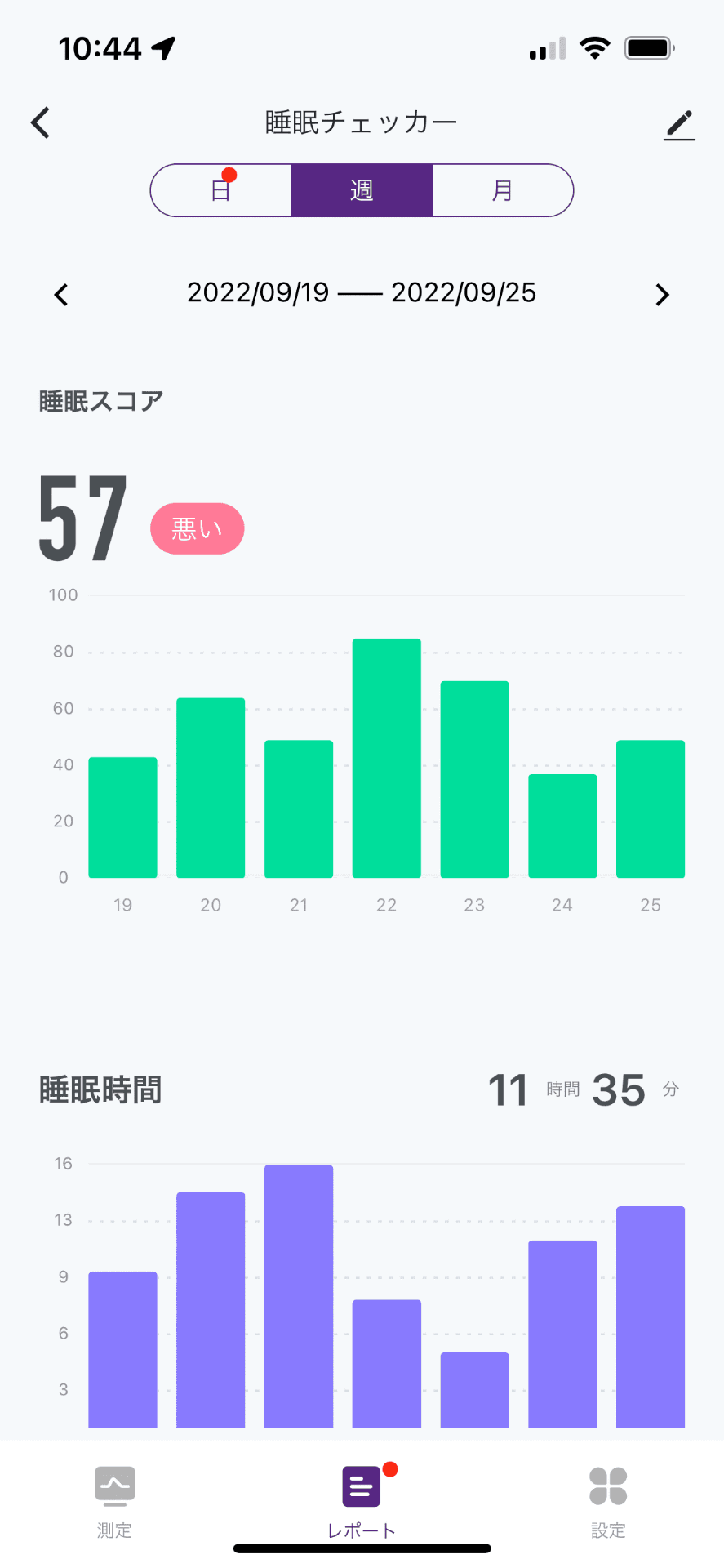724x1568 pixels.
Task: Switch to the 日 daily view tab
Action: tap(220, 190)
